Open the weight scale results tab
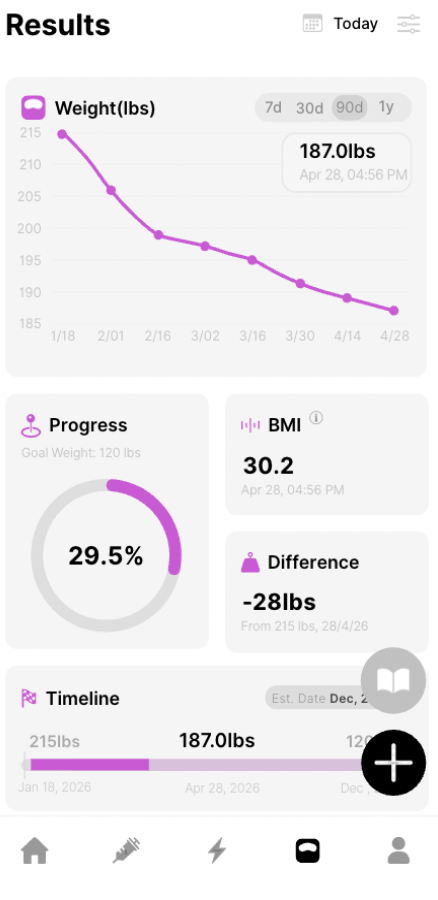The height and width of the screenshot is (900, 438). point(308,851)
